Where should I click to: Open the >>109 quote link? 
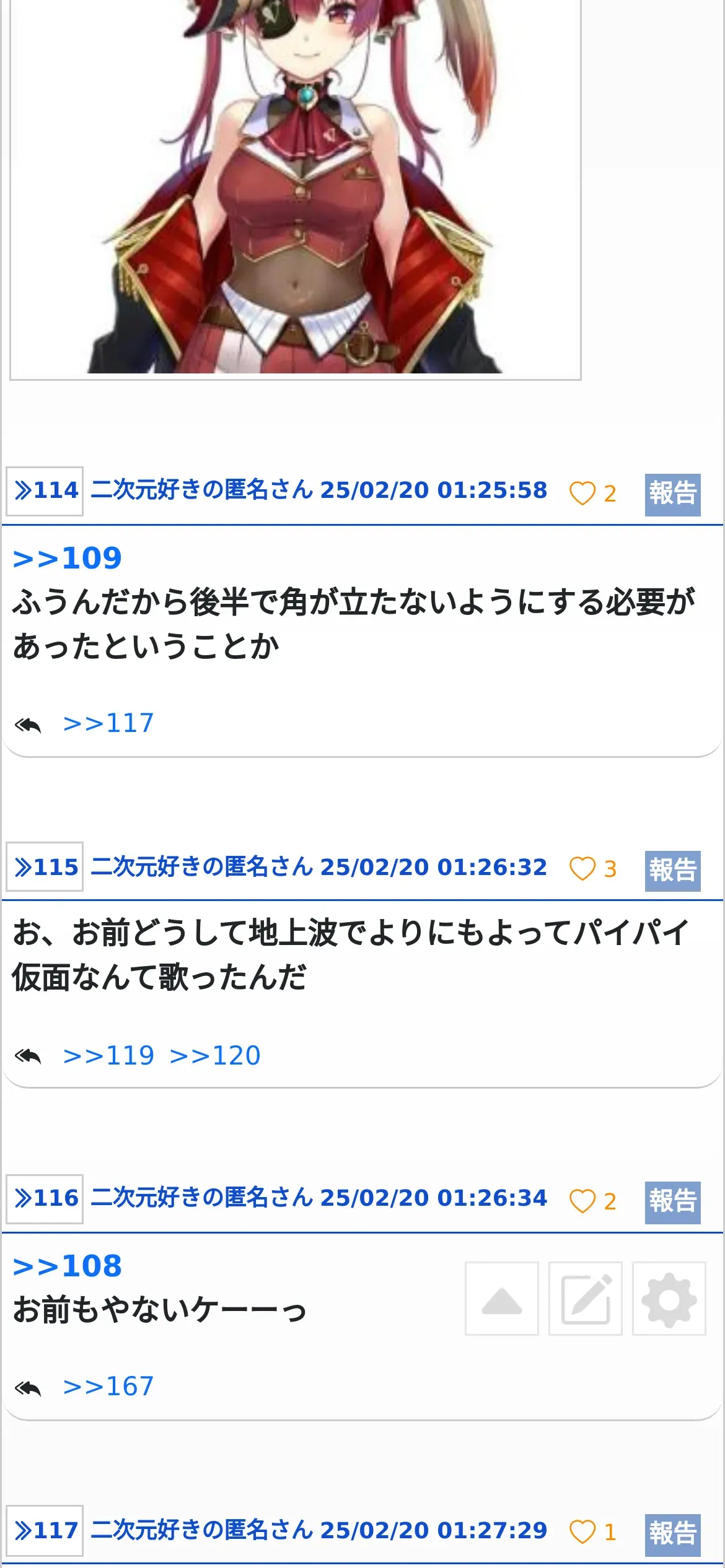[x=67, y=559]
